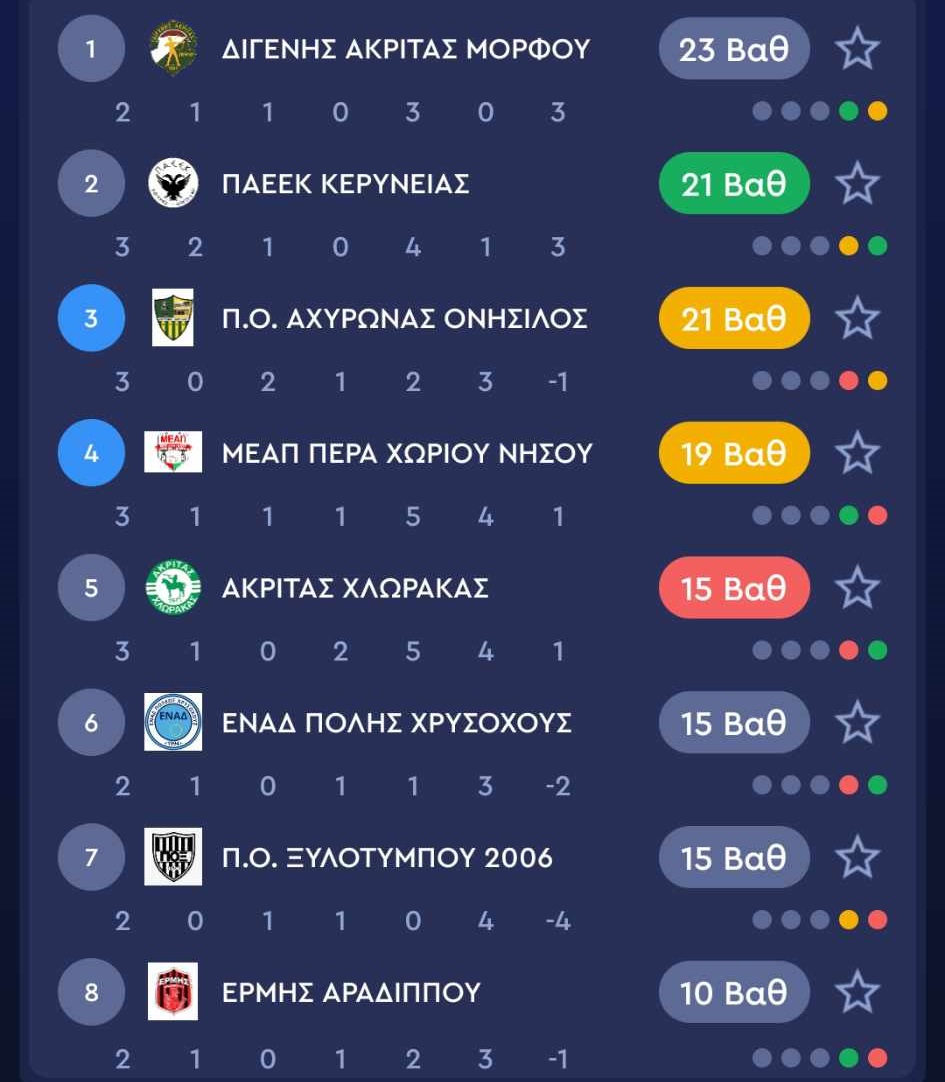Open the ΔΙΓΕΝΗΣ ΑΚΡΙΤΑΣ ΜΟΡΦΟΥ team row
Image resolution: width=945 pixels, height=1082 pixels.
click(405, 49)
